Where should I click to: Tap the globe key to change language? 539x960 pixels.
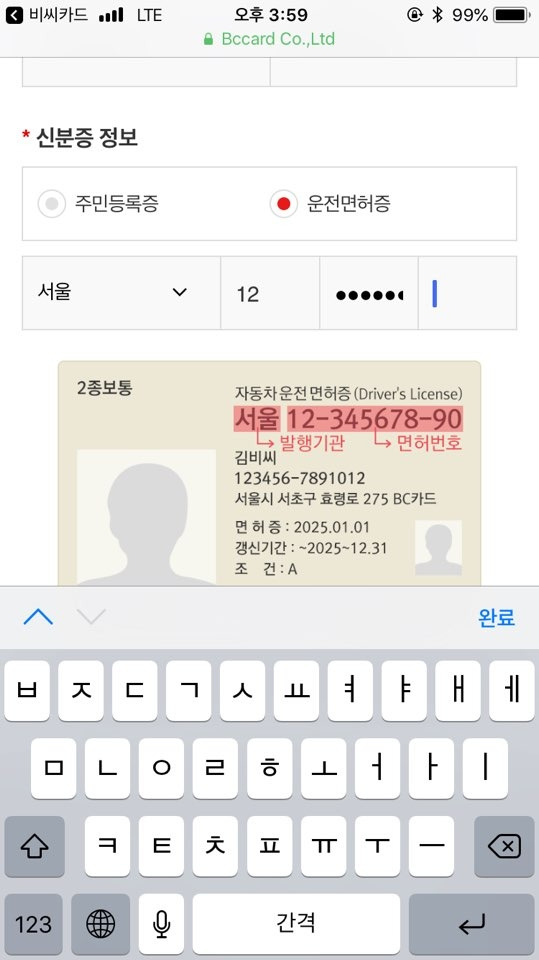click(100, 924)
